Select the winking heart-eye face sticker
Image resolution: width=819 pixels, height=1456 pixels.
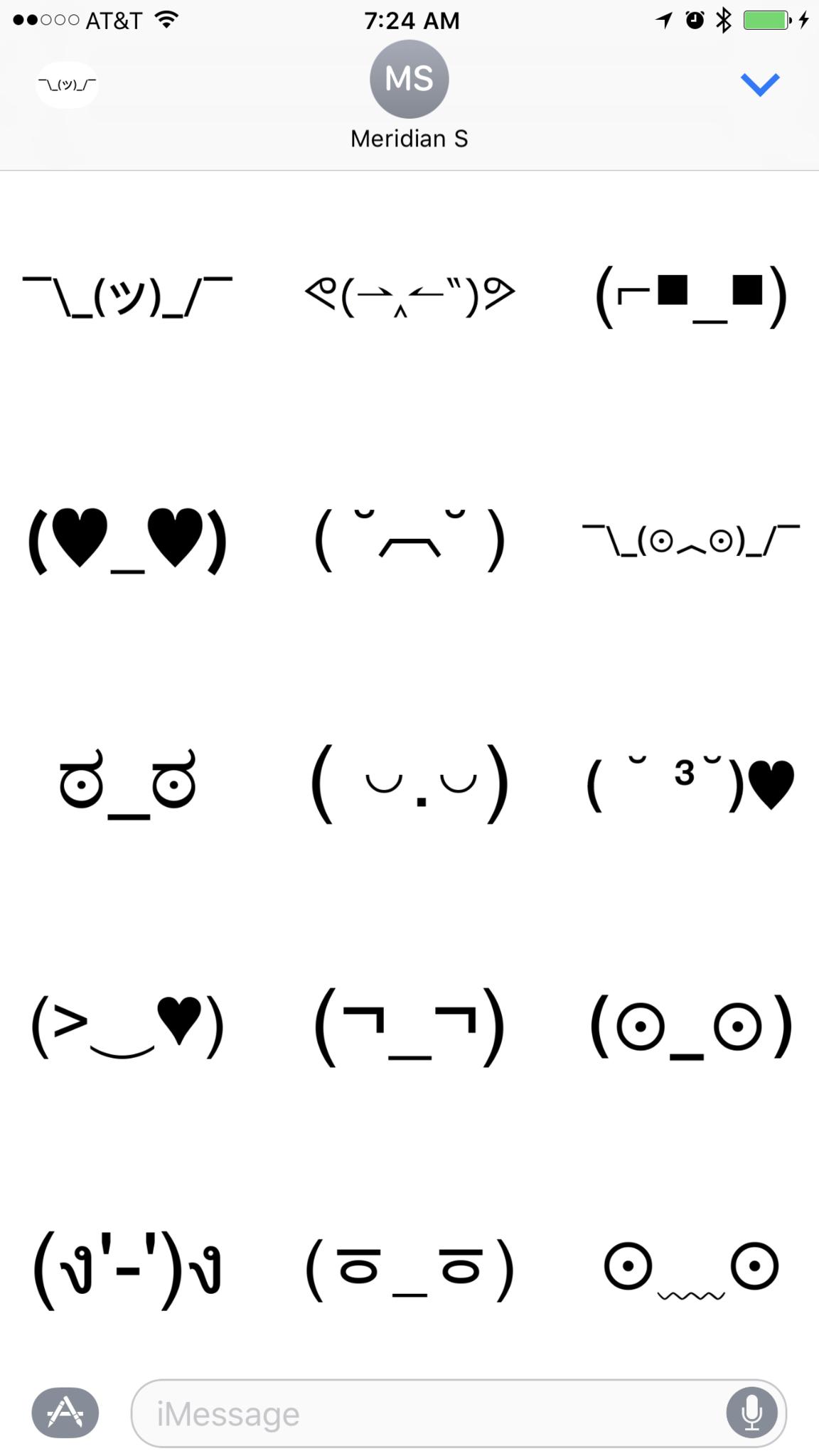(x=127, y=1027)
